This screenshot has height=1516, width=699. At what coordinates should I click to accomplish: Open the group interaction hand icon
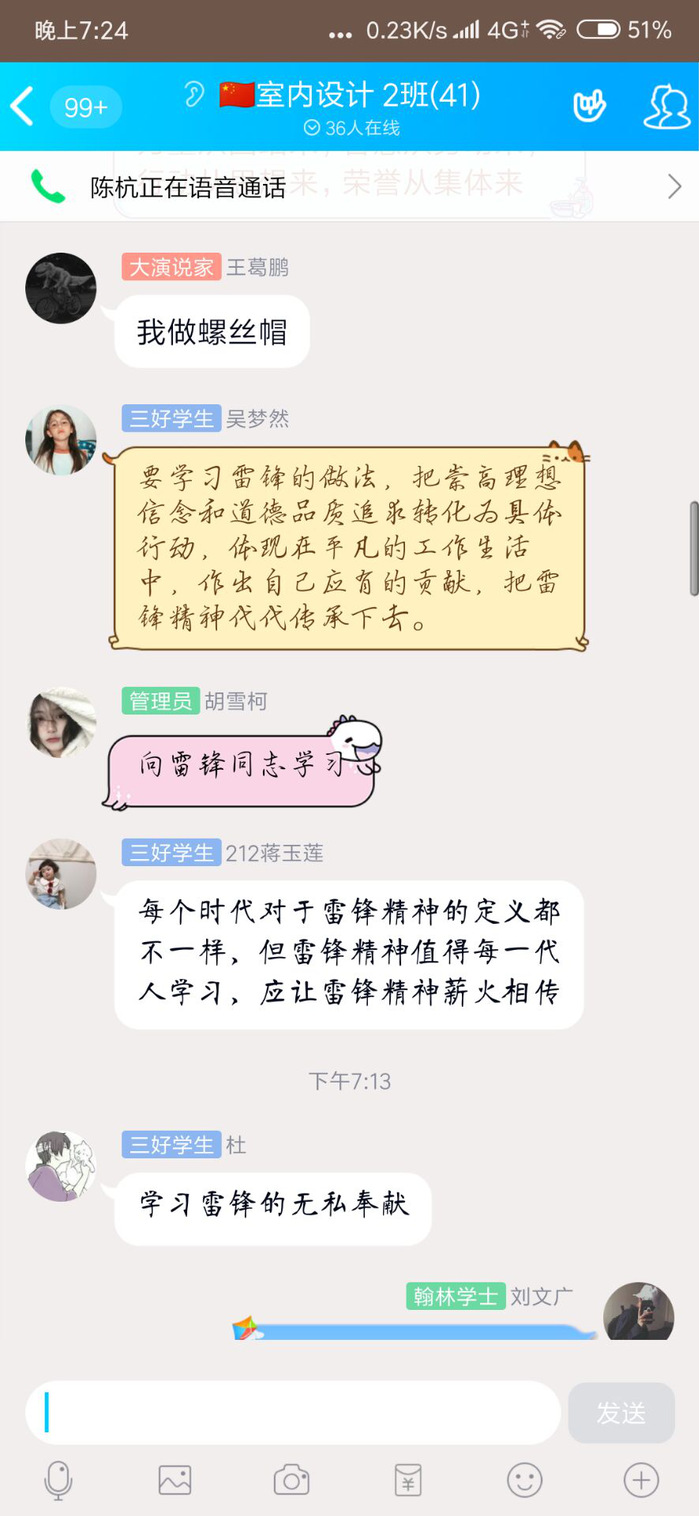click(589, 106)
